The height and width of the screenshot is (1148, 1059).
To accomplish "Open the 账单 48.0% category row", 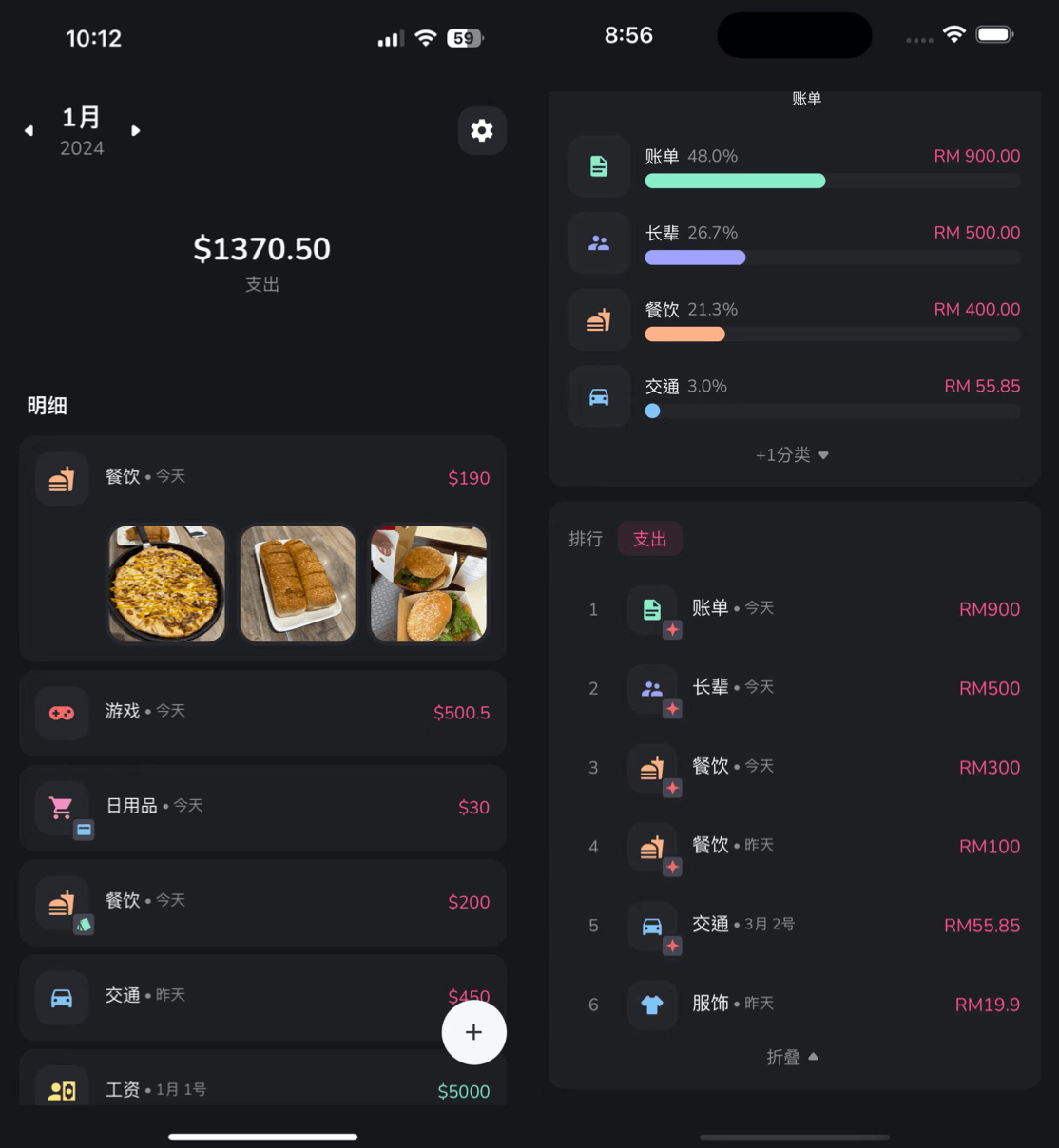I will click(794, 166).
